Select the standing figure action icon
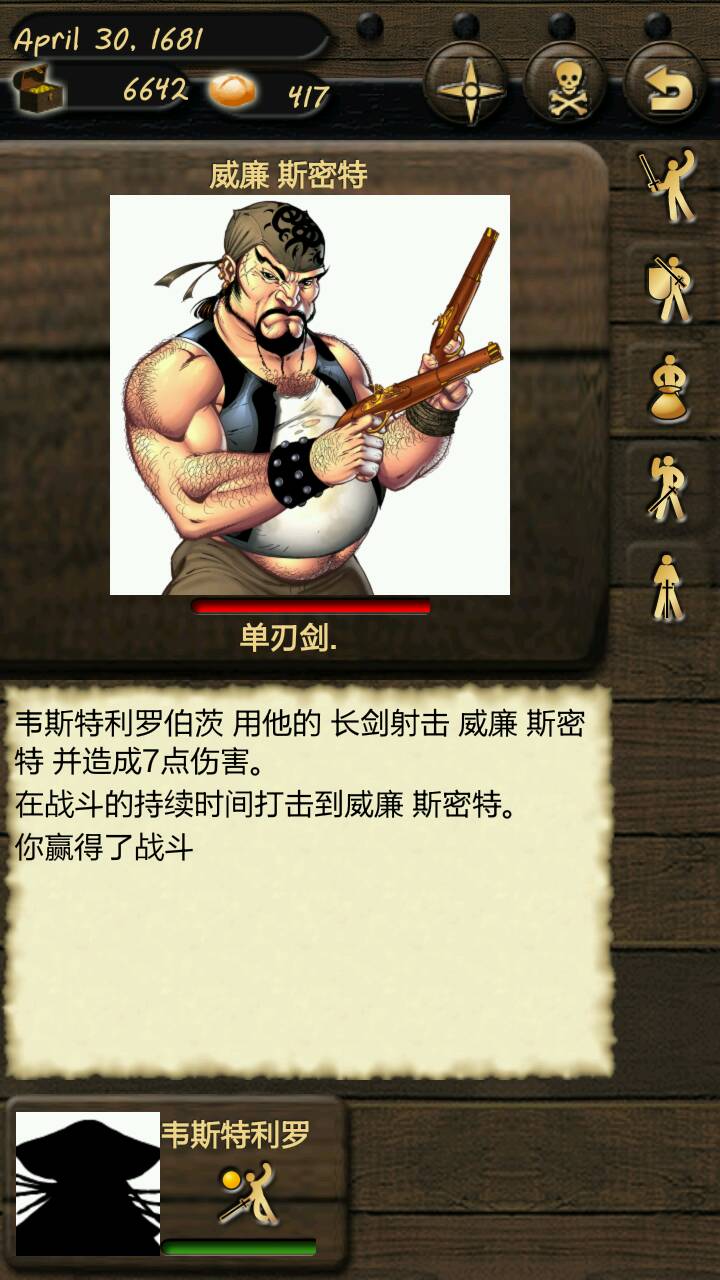 (x=668, y=587)
